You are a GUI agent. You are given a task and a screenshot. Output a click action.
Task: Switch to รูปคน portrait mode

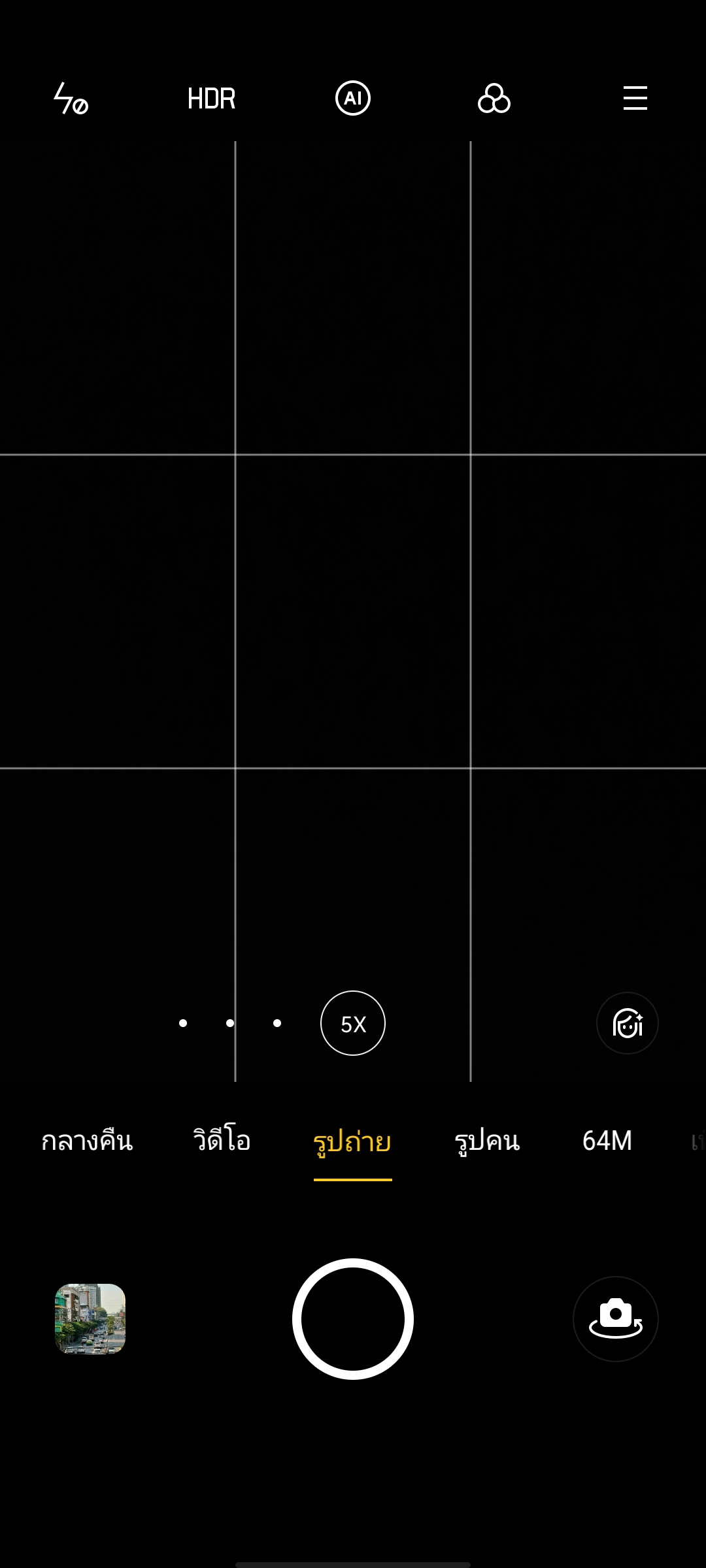pos(487,1141)
